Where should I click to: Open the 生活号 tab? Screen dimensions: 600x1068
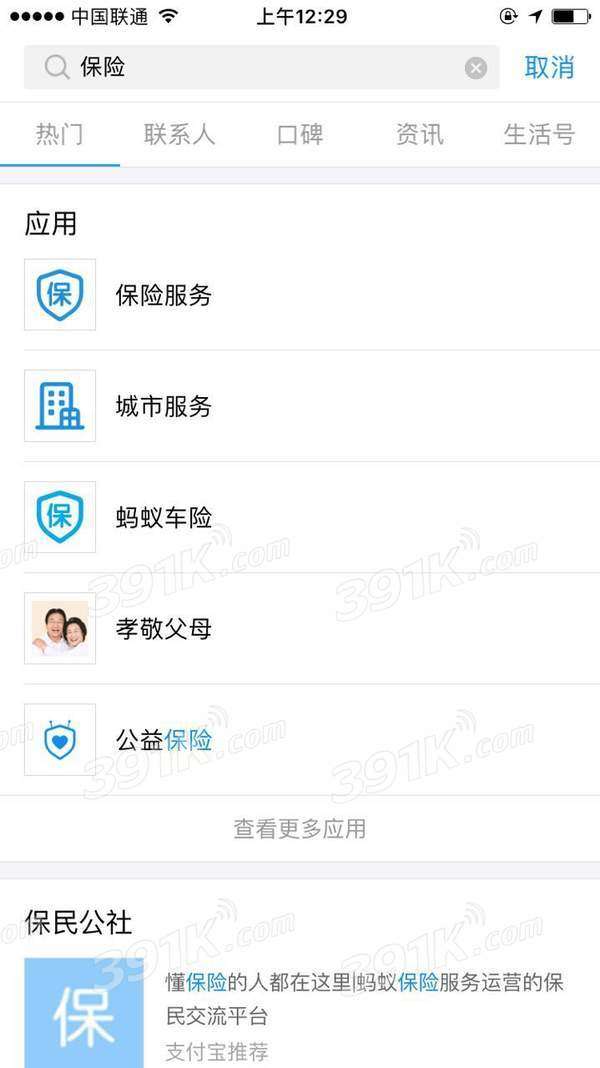pyautogui.click(x=539, y=135)
